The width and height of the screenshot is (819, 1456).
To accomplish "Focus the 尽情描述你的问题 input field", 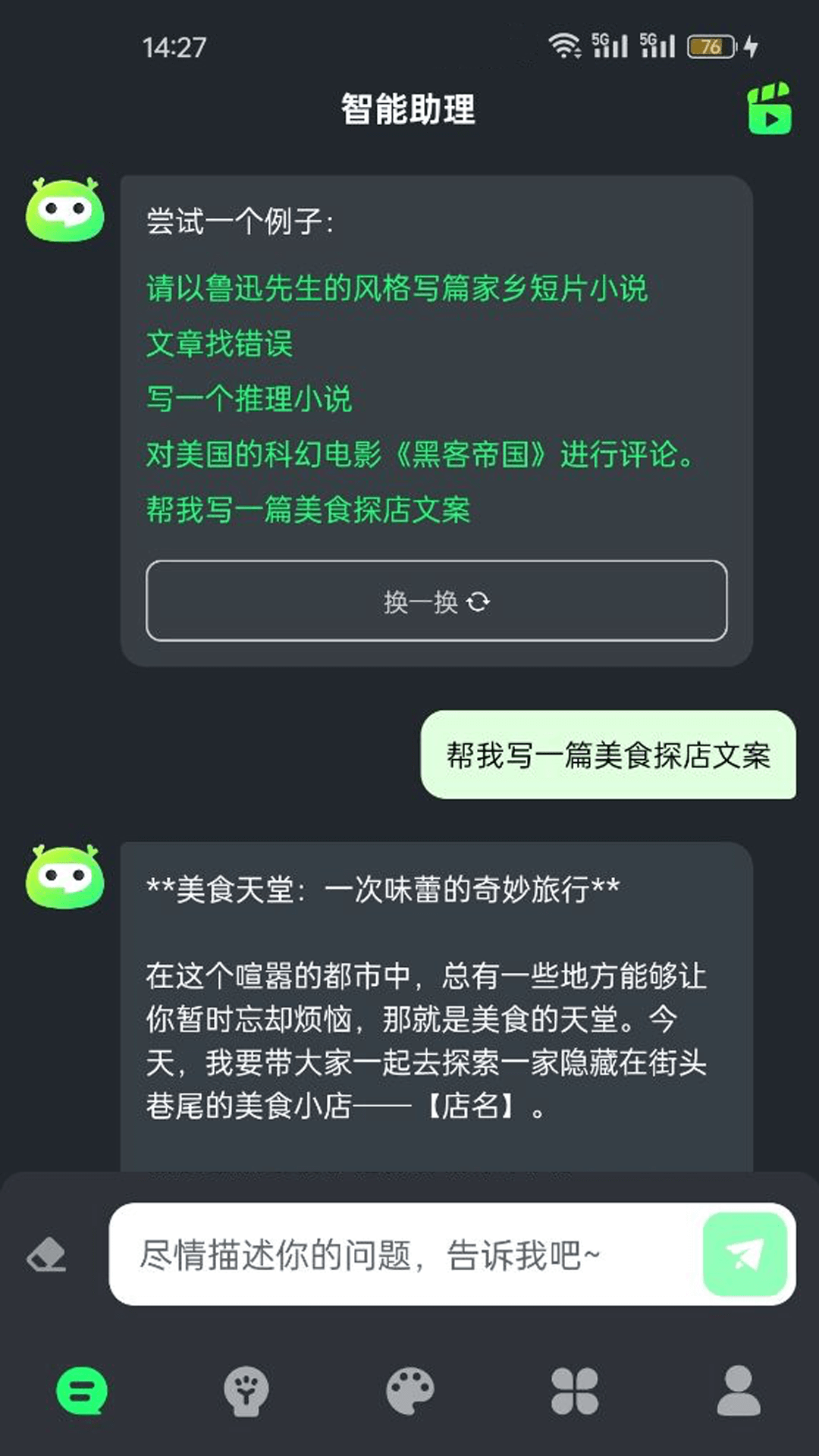I will coord(402,1255).
